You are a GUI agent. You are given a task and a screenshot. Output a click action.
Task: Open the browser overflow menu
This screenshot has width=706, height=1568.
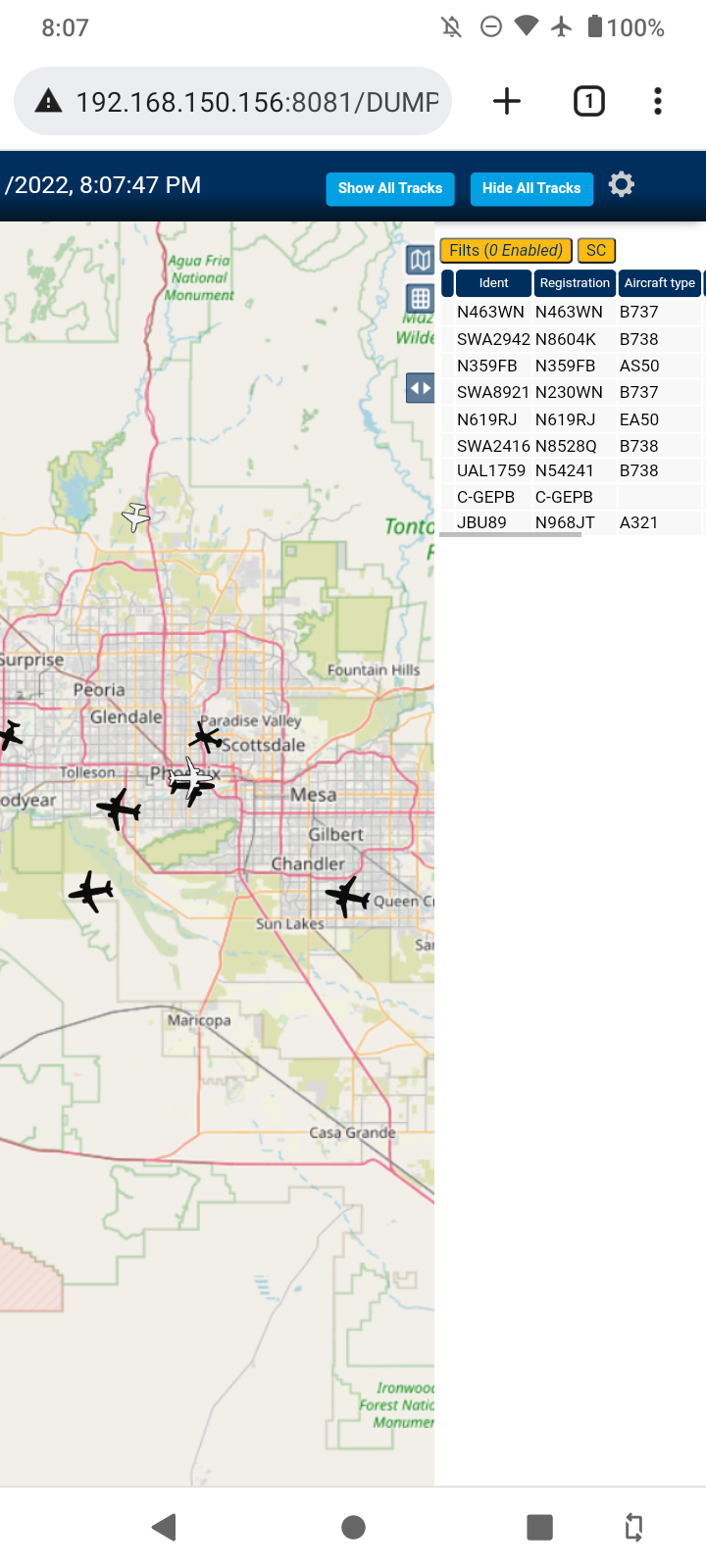point(658,101)
